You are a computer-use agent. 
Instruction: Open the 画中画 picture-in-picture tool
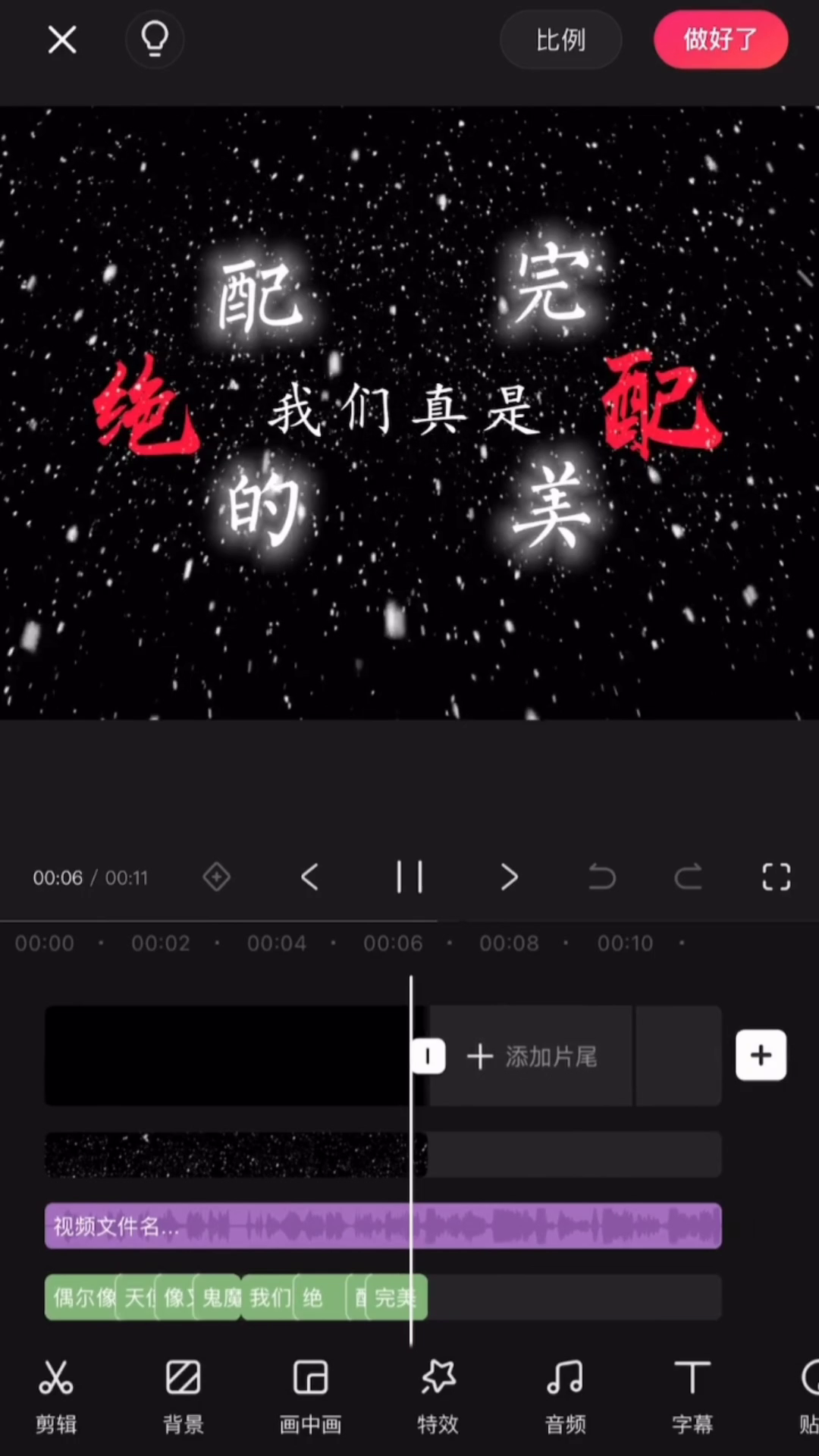[310, 1396]
